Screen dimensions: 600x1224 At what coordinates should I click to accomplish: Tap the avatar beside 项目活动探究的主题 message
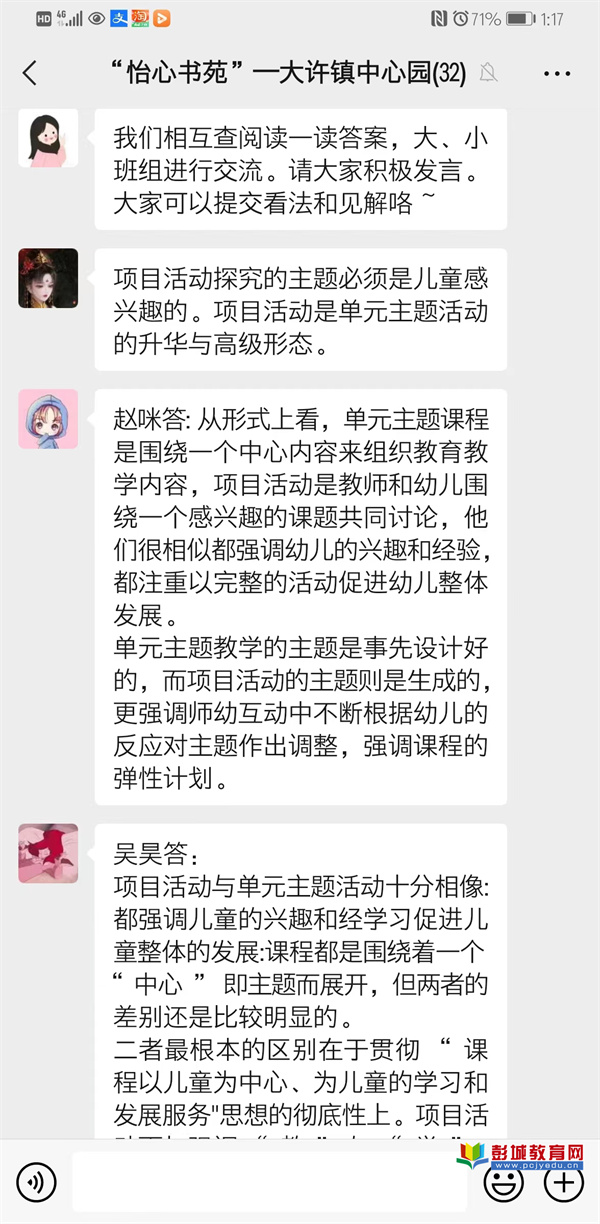(x=48, y=277)
